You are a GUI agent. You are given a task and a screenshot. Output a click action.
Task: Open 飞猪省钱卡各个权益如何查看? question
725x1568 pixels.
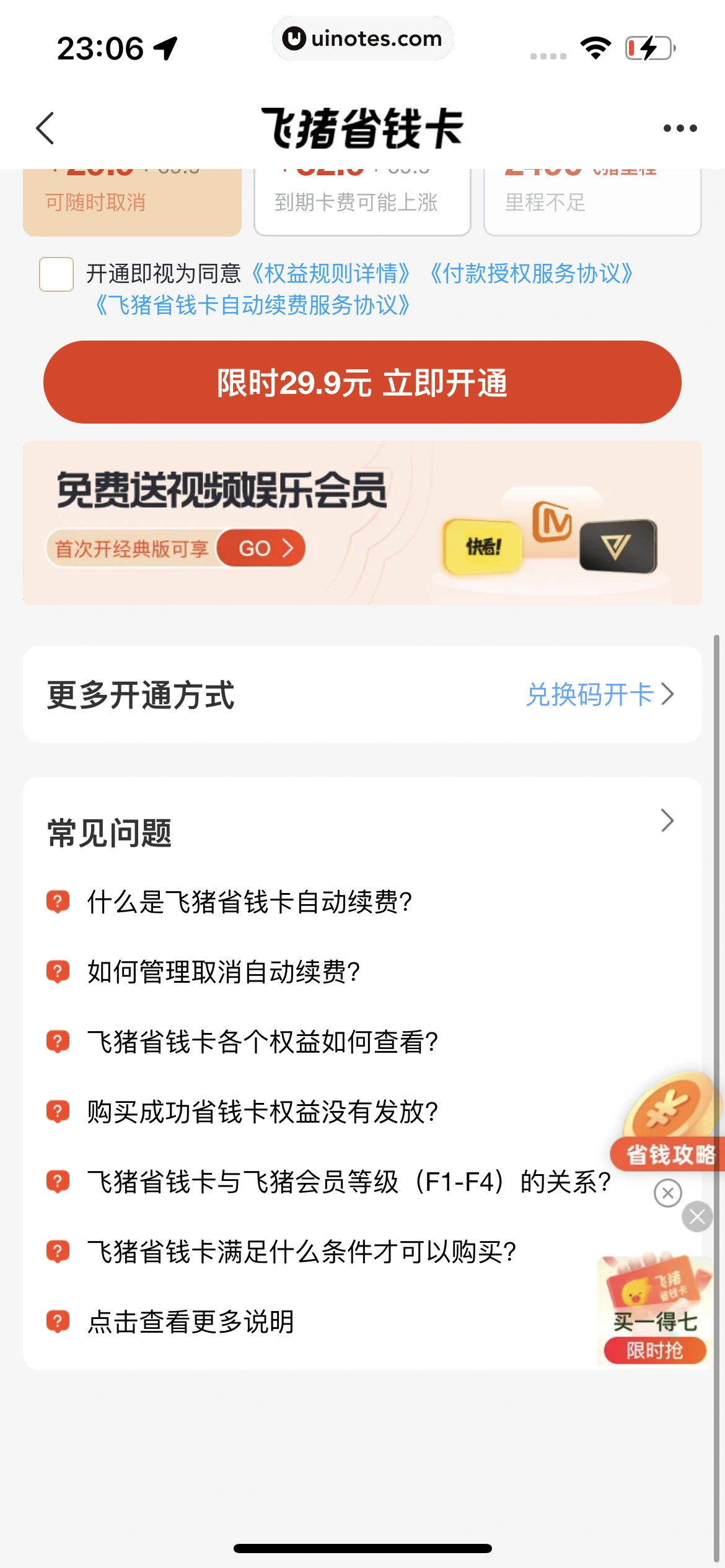262,1042
